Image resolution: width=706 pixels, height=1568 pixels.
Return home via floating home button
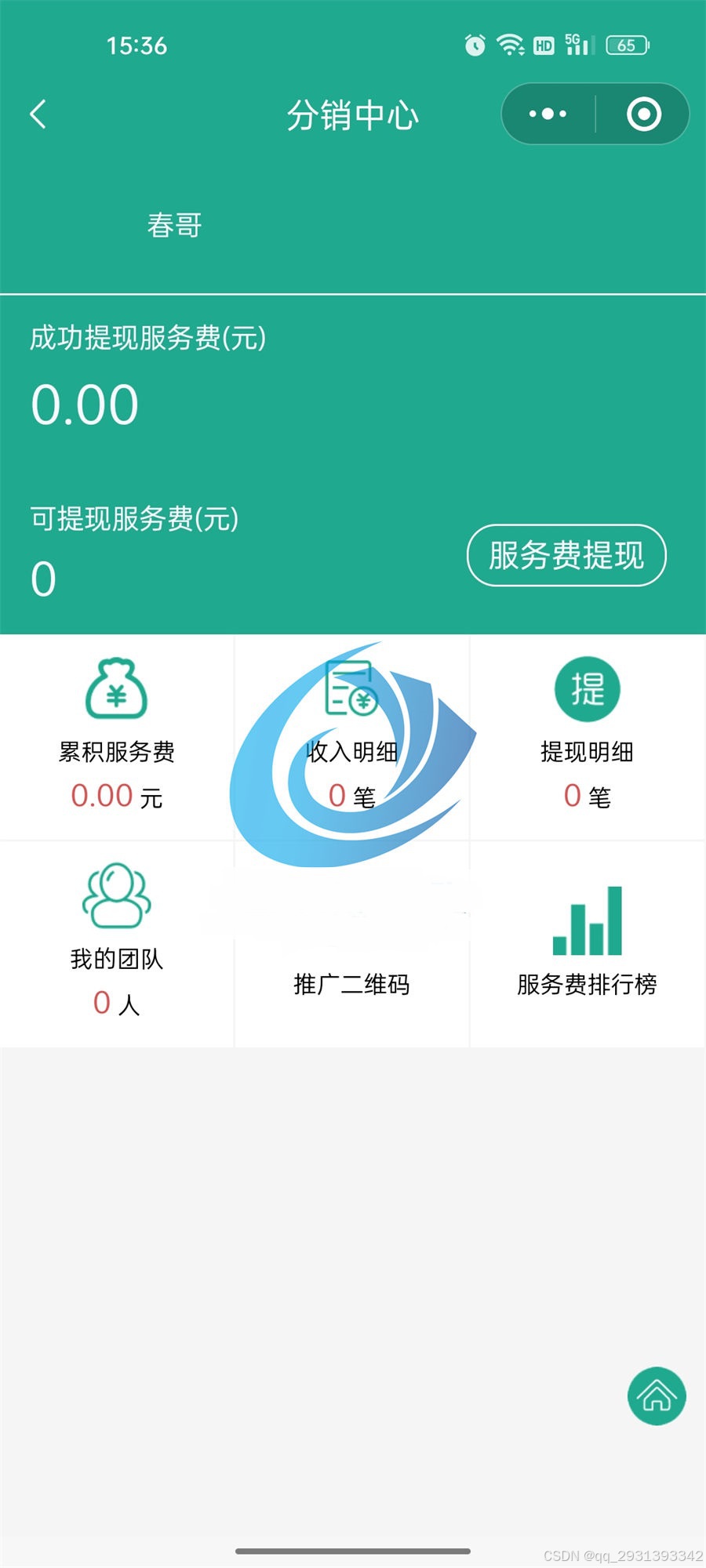tap(657, 1396)
